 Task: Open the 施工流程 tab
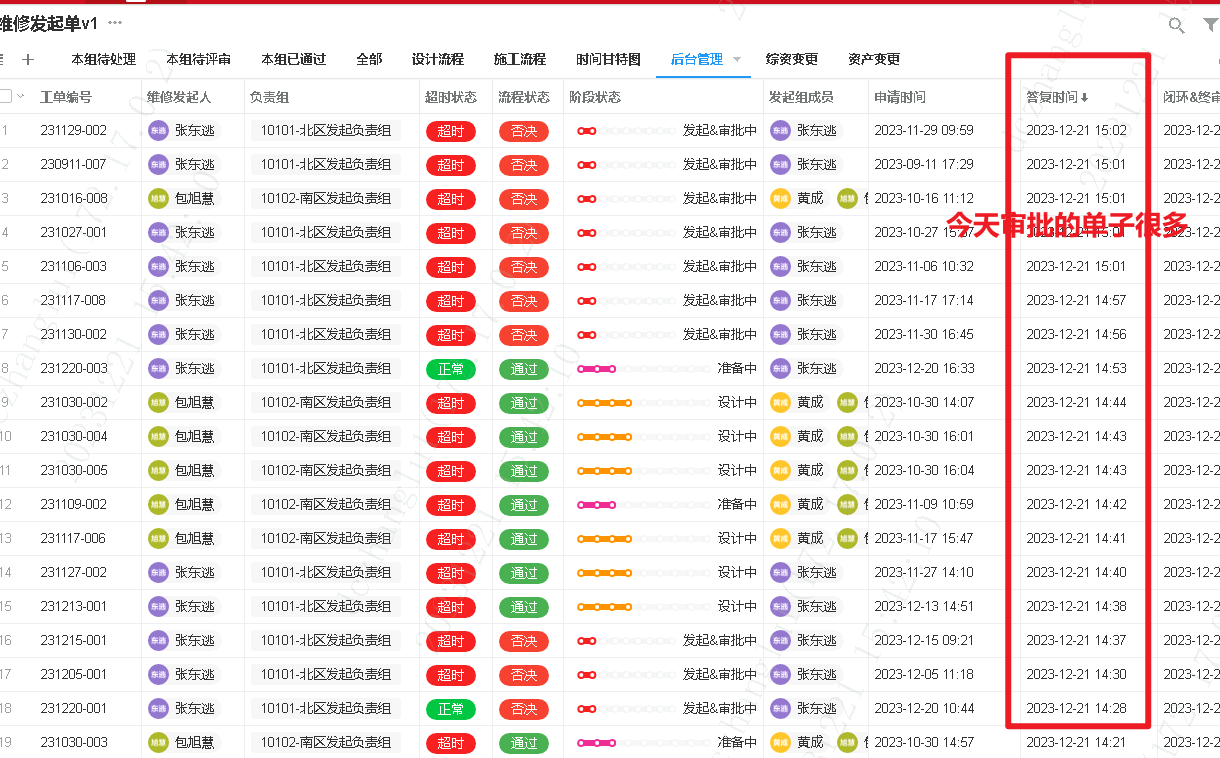click(x=519, y=59)
